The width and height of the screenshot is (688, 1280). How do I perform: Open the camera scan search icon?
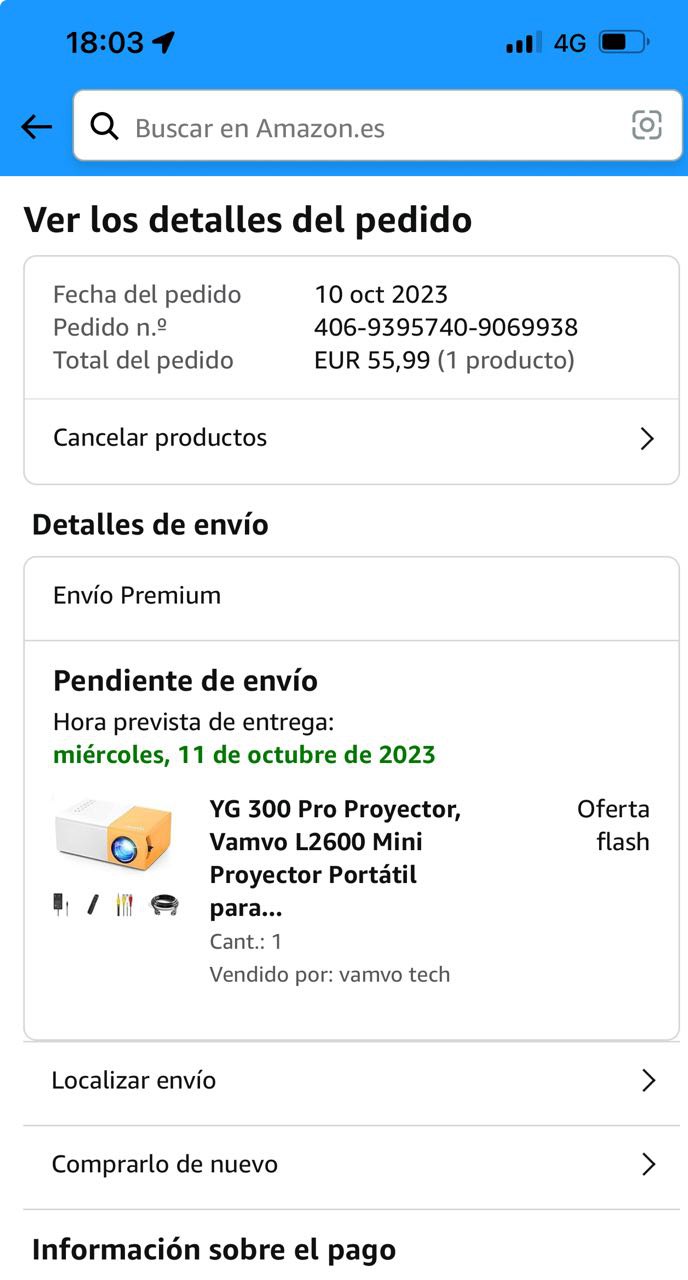[647, 125]
